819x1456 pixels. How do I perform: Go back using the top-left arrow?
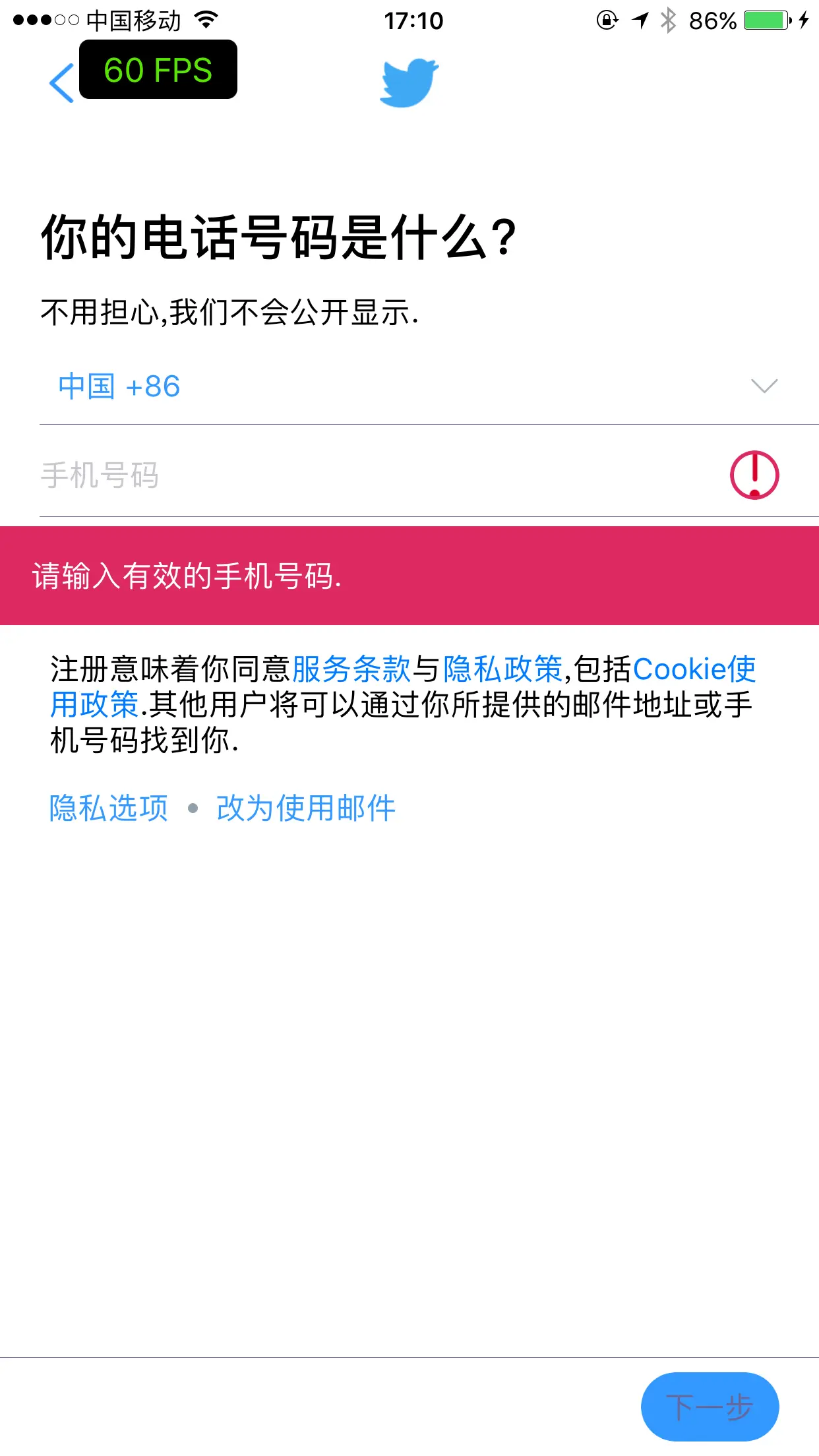coord(61,83)
